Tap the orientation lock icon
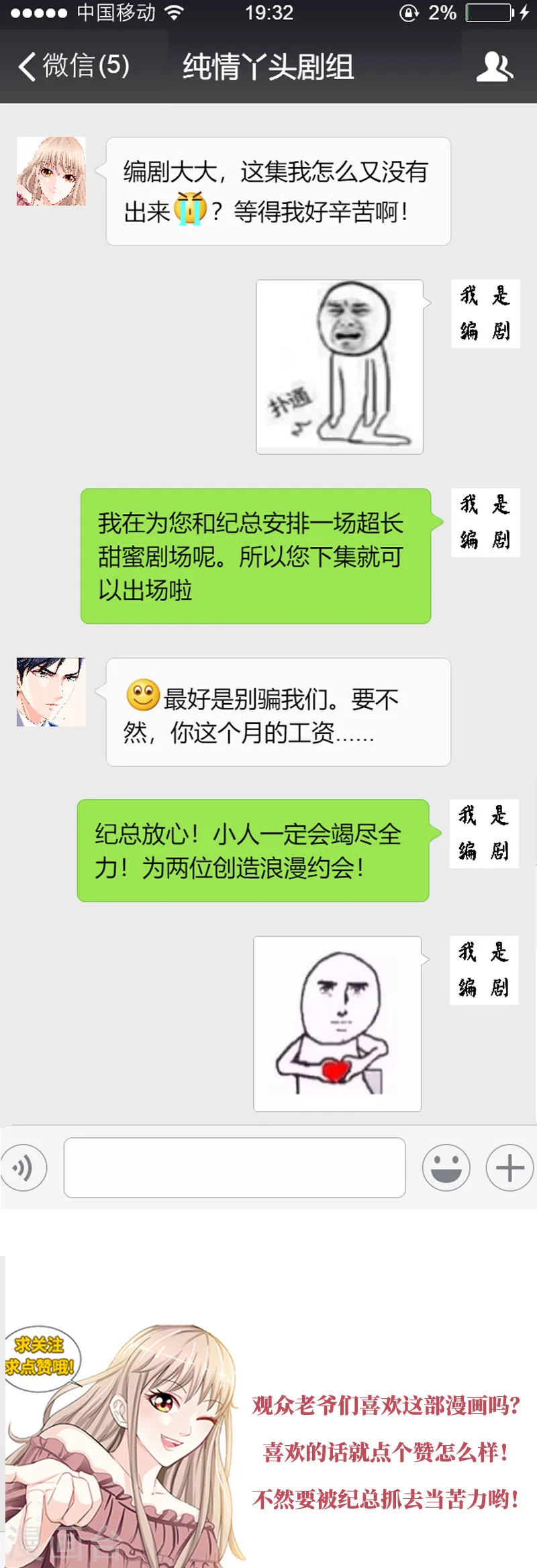Screen dimensions: 537x1568 [407, 12]
